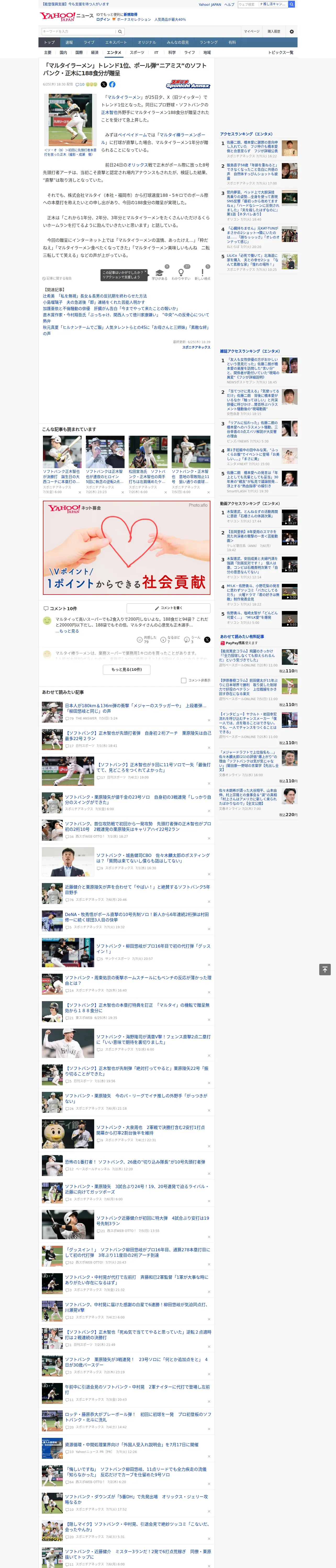Open the ランキング tab
Viewport: 336px width, 1568px height.
(x=209, y=42)
